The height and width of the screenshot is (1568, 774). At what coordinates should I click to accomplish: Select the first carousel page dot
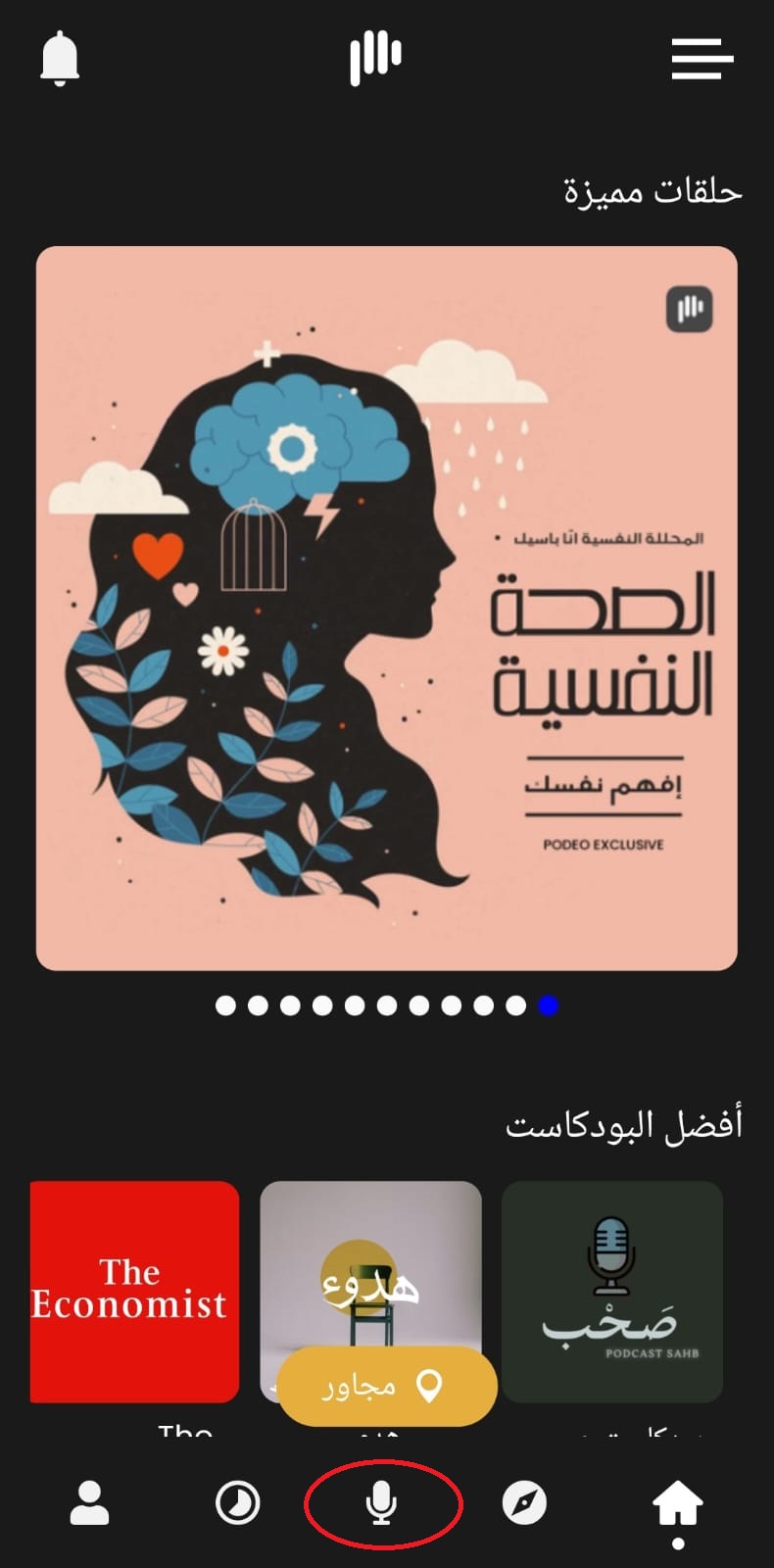[x=225, y=1005]
